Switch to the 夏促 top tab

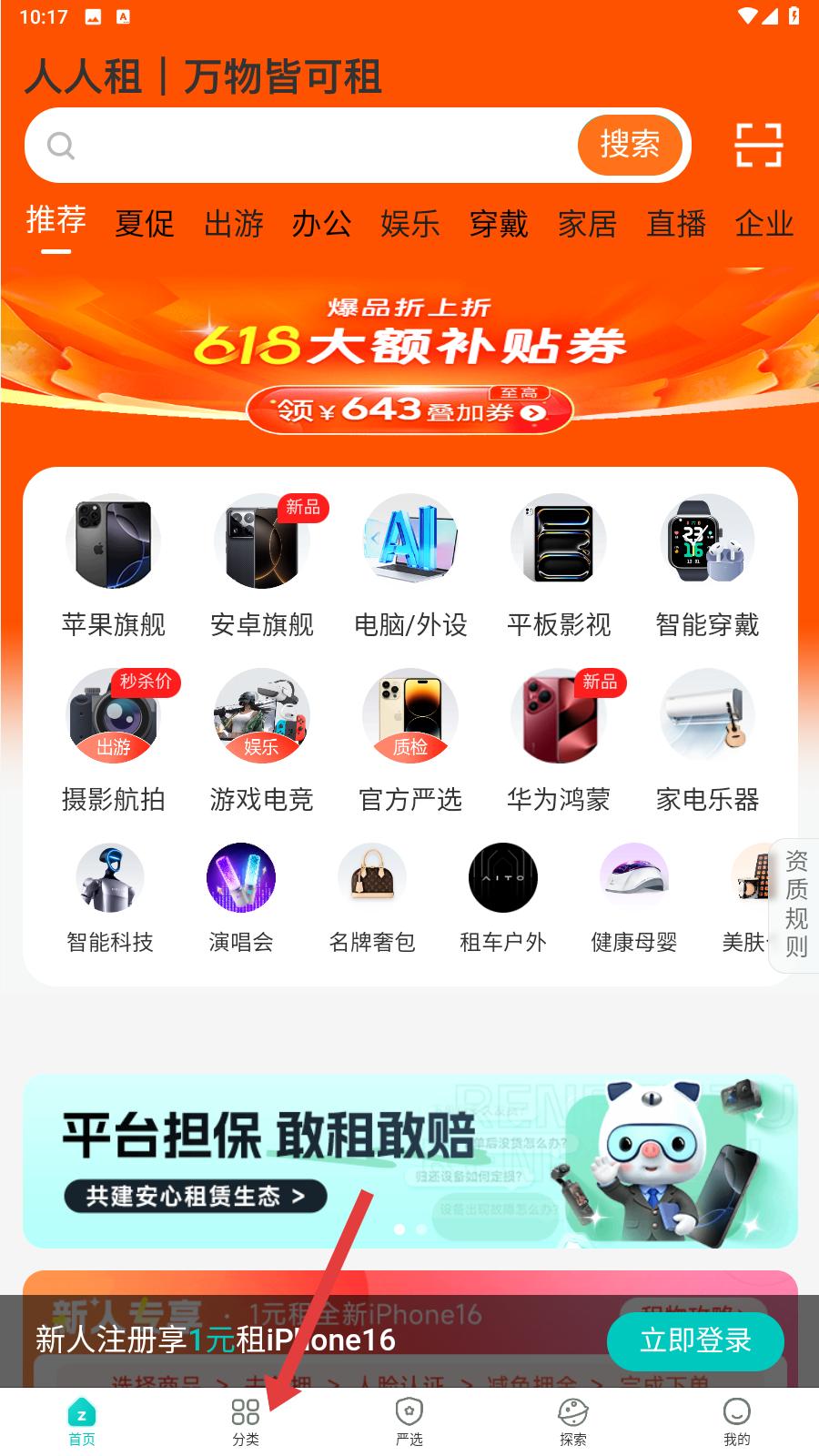145,224
